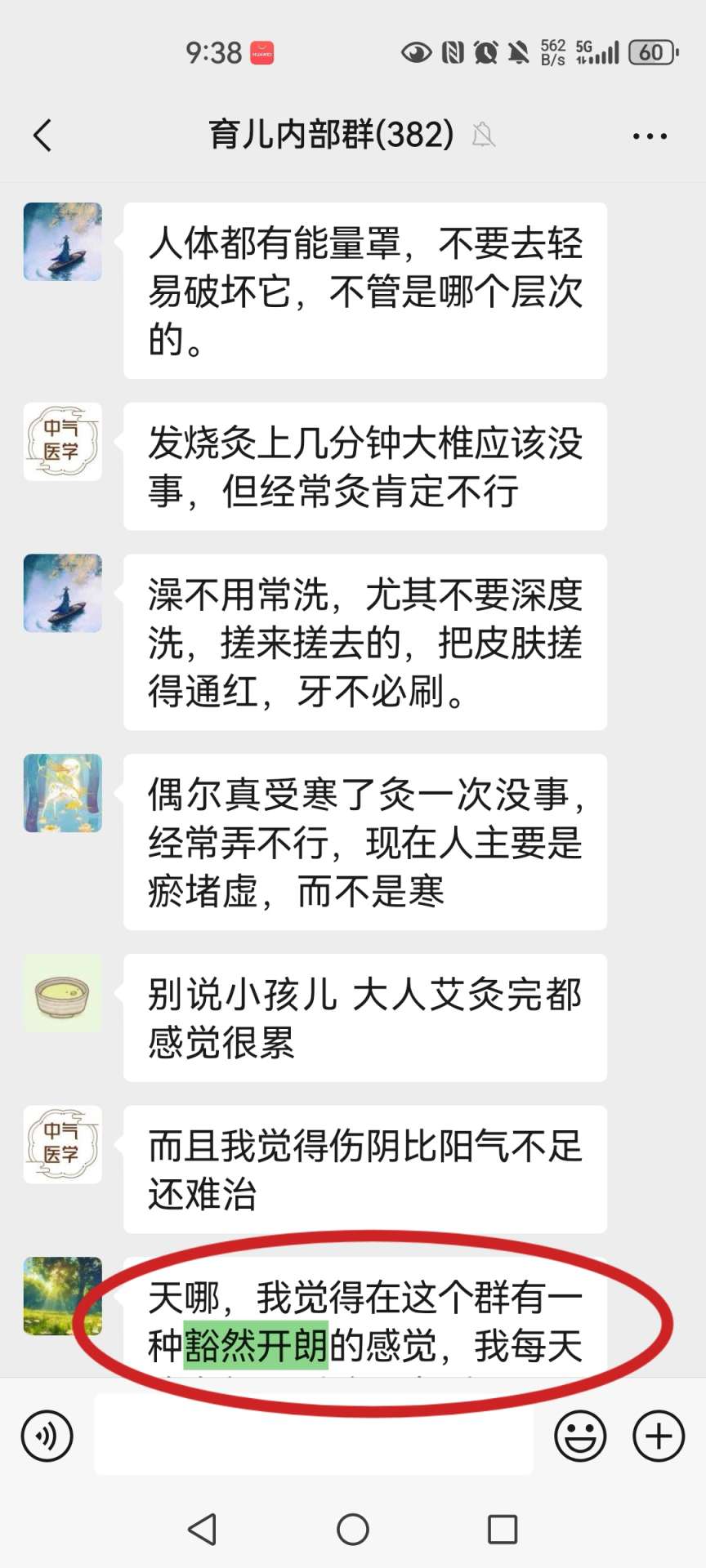Focus the message text field
The image size is (706, 1568).
click(313, 1436)
